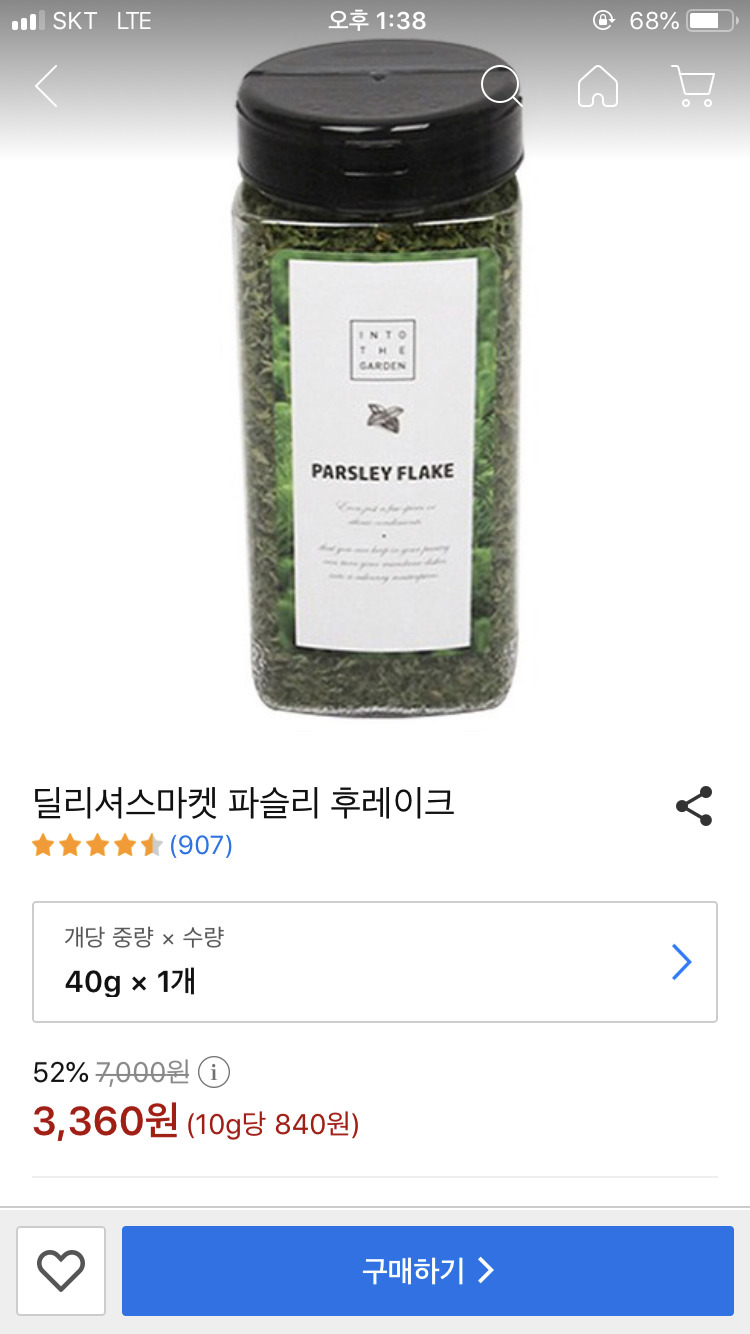Go to the store home page
The image size is (750, 1334).
pos(597,87)
